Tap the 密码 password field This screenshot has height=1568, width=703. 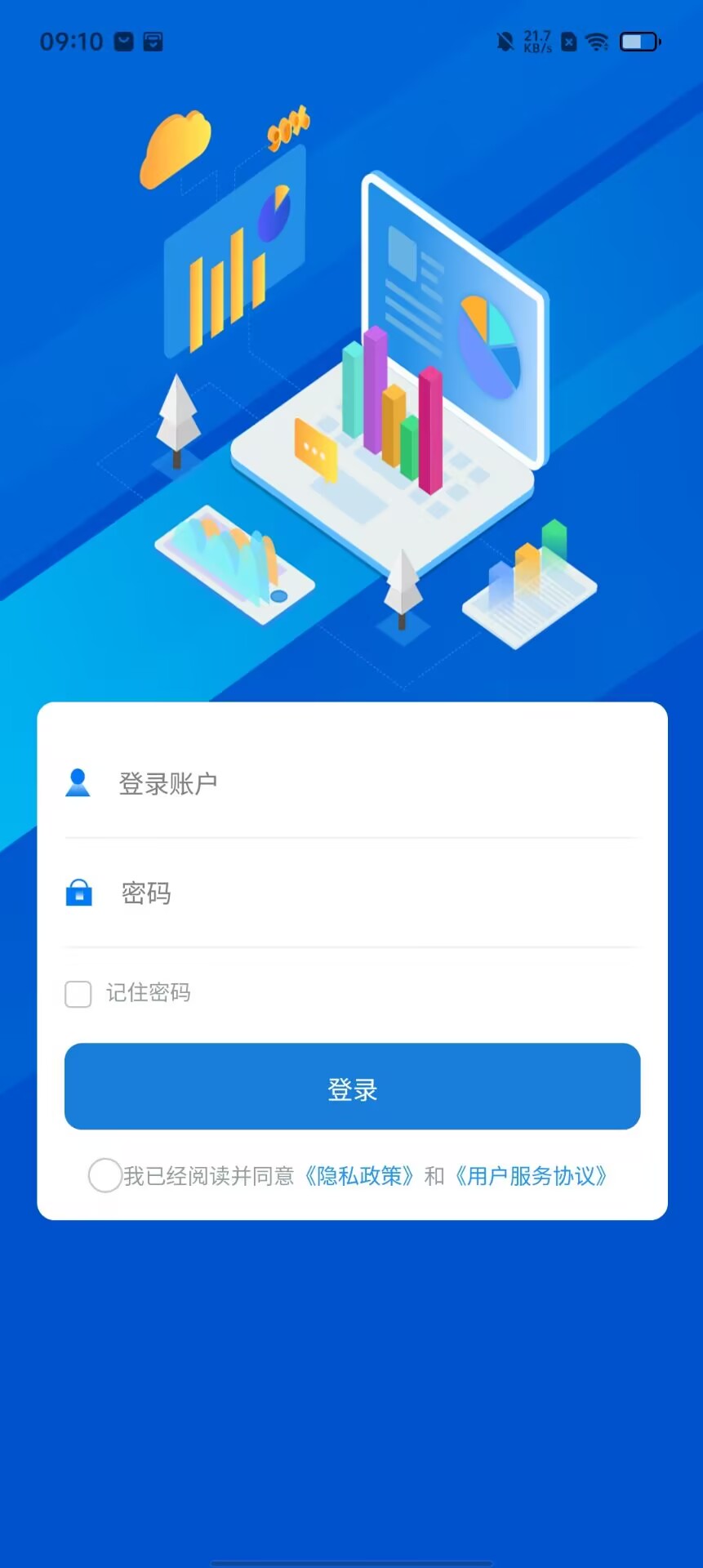[367, 893]
